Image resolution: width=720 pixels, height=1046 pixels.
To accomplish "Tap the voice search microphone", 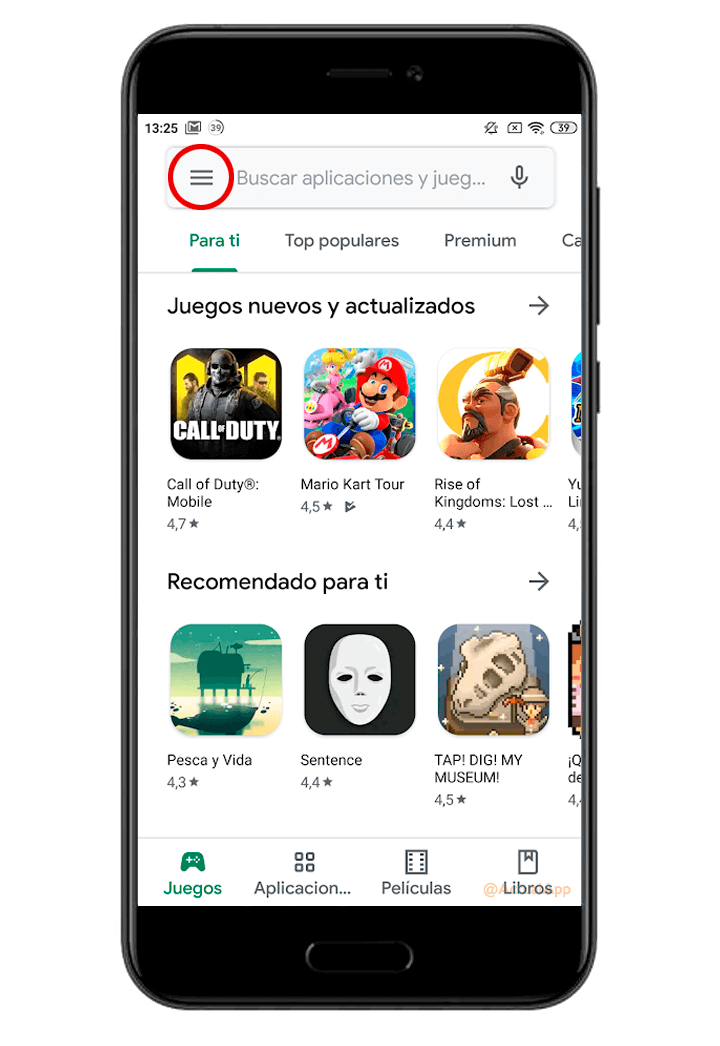I will (518, 178).
